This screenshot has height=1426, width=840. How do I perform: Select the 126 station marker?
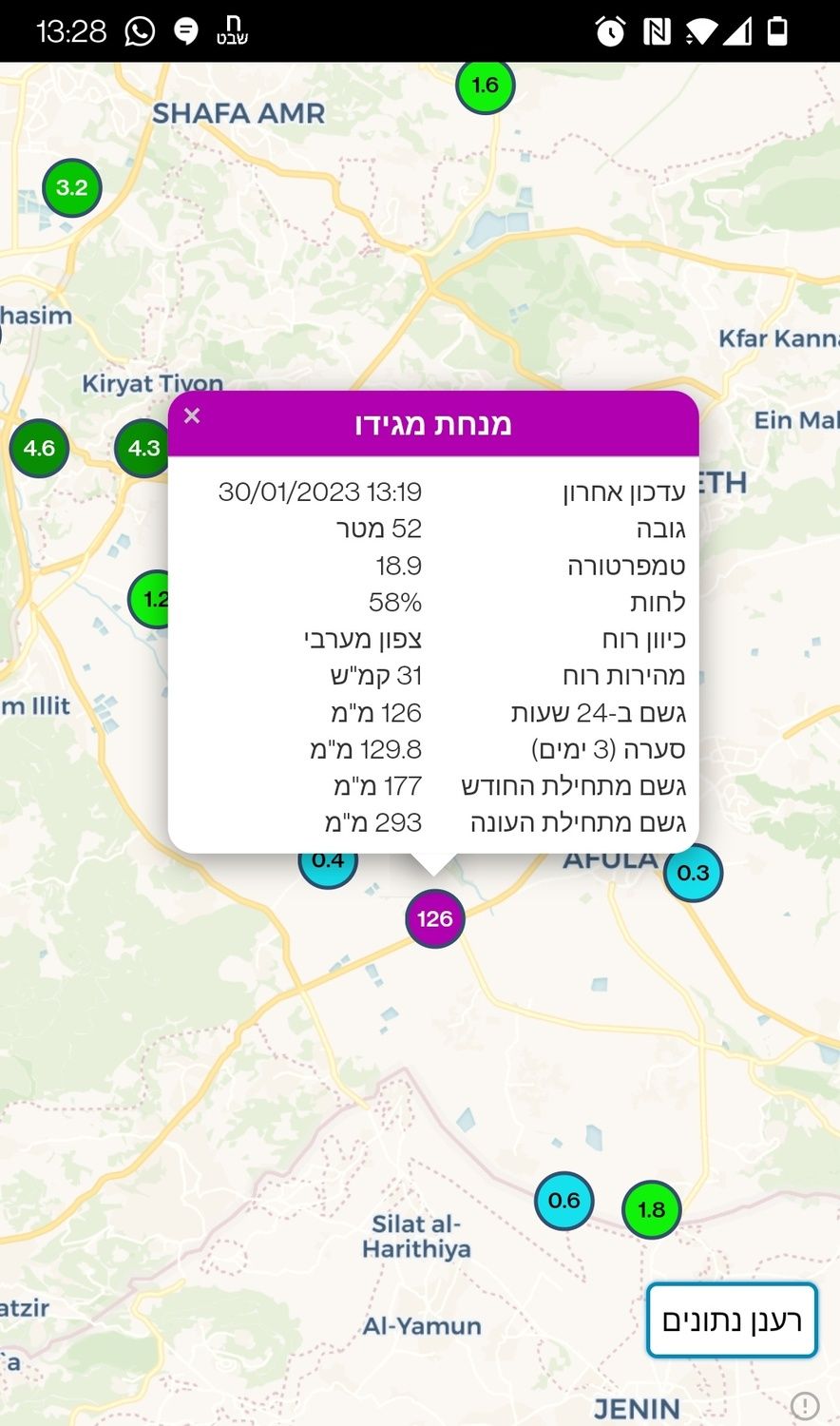coord(435,918)
